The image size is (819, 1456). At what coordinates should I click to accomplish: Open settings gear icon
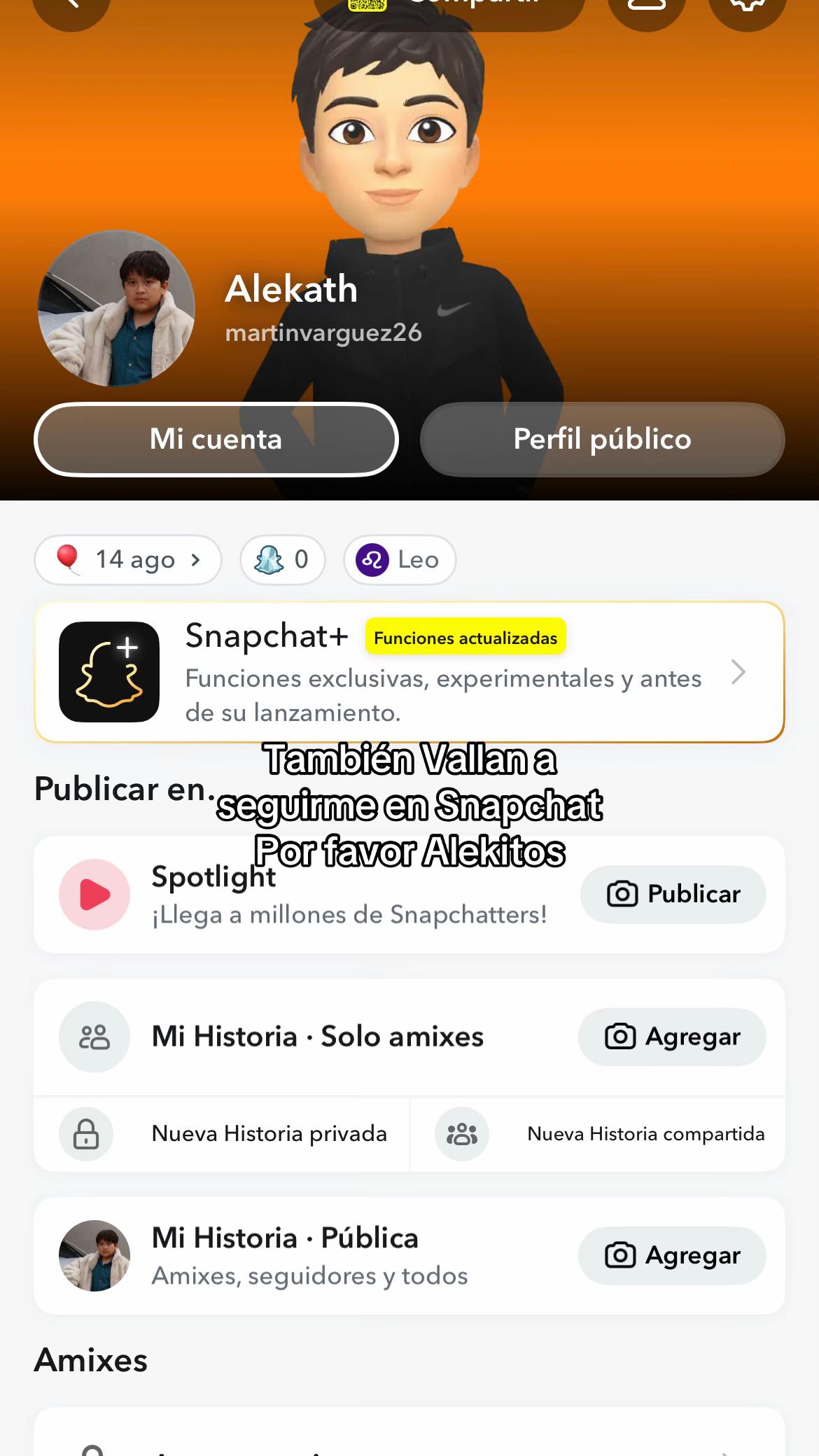click(x=748, y=8)
